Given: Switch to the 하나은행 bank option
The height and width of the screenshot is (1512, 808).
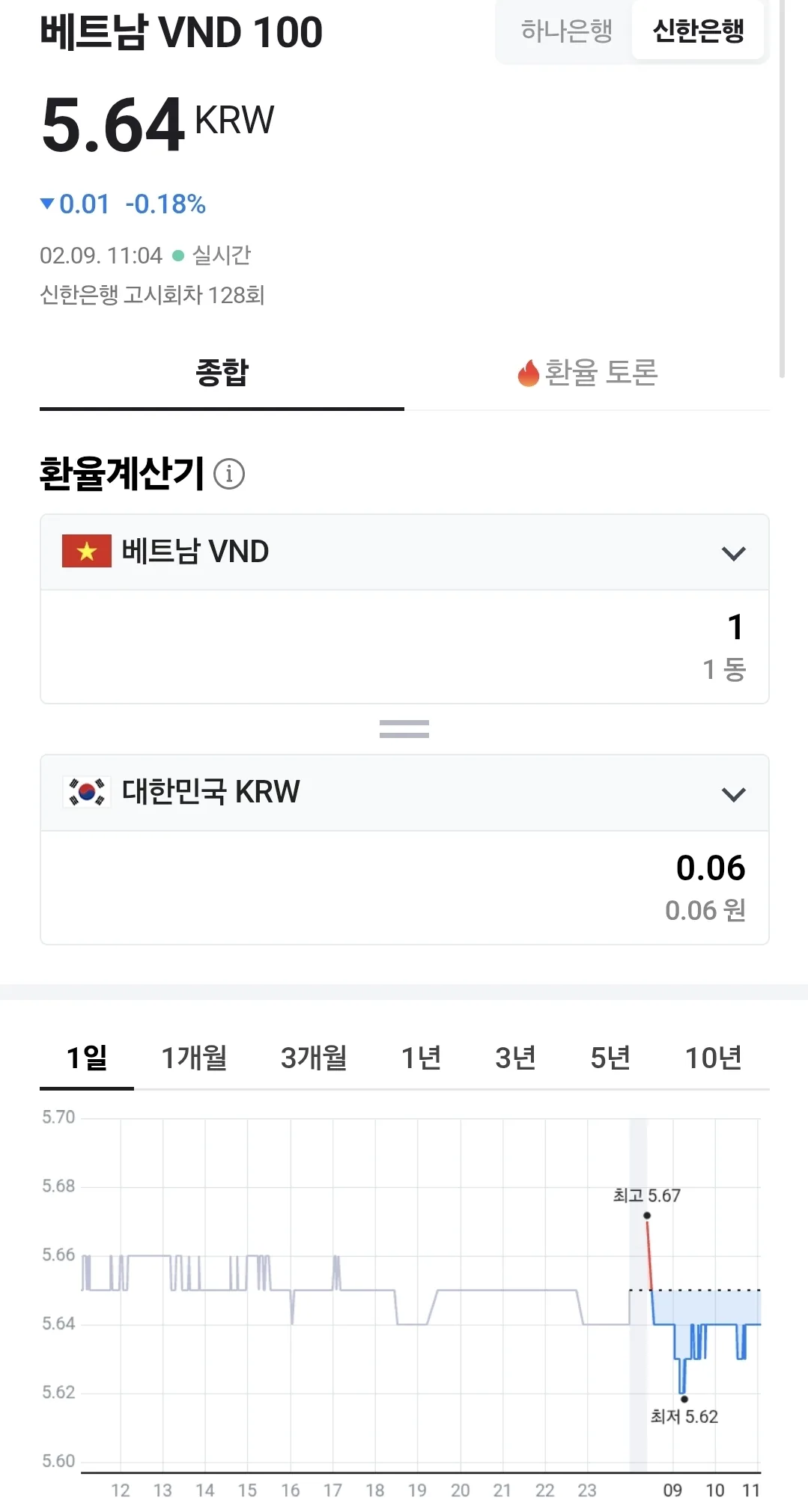Looking at the screenshot, I should point(567,31).
